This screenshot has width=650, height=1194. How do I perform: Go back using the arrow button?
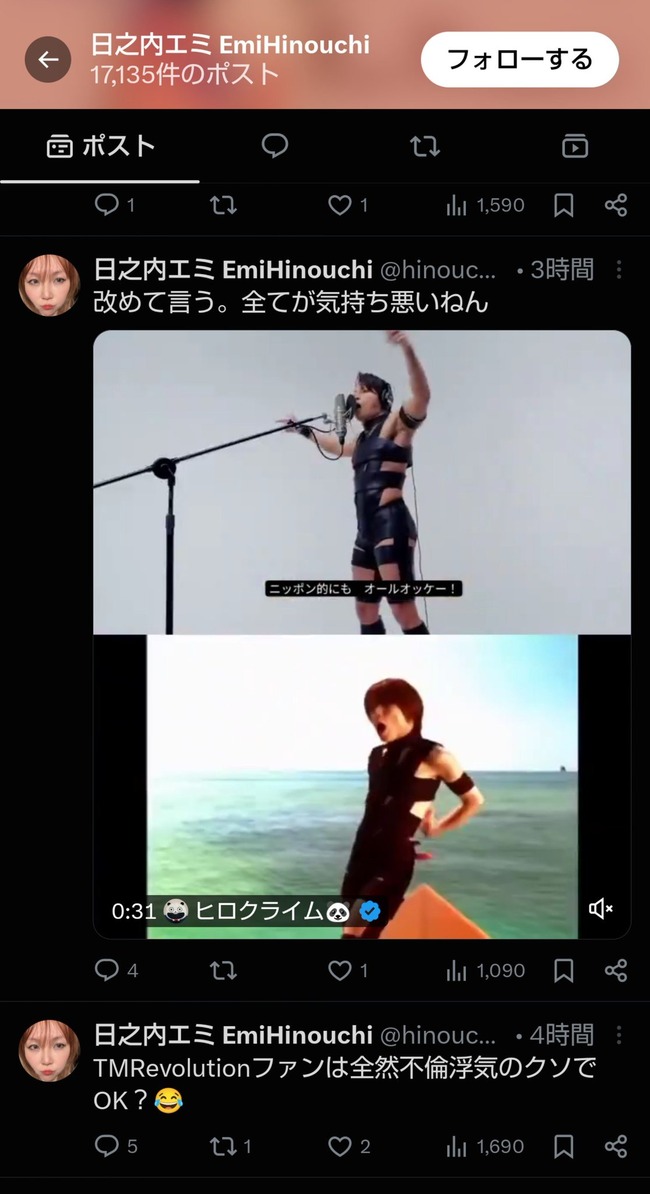pyautogui.click(x=48, y=59)
